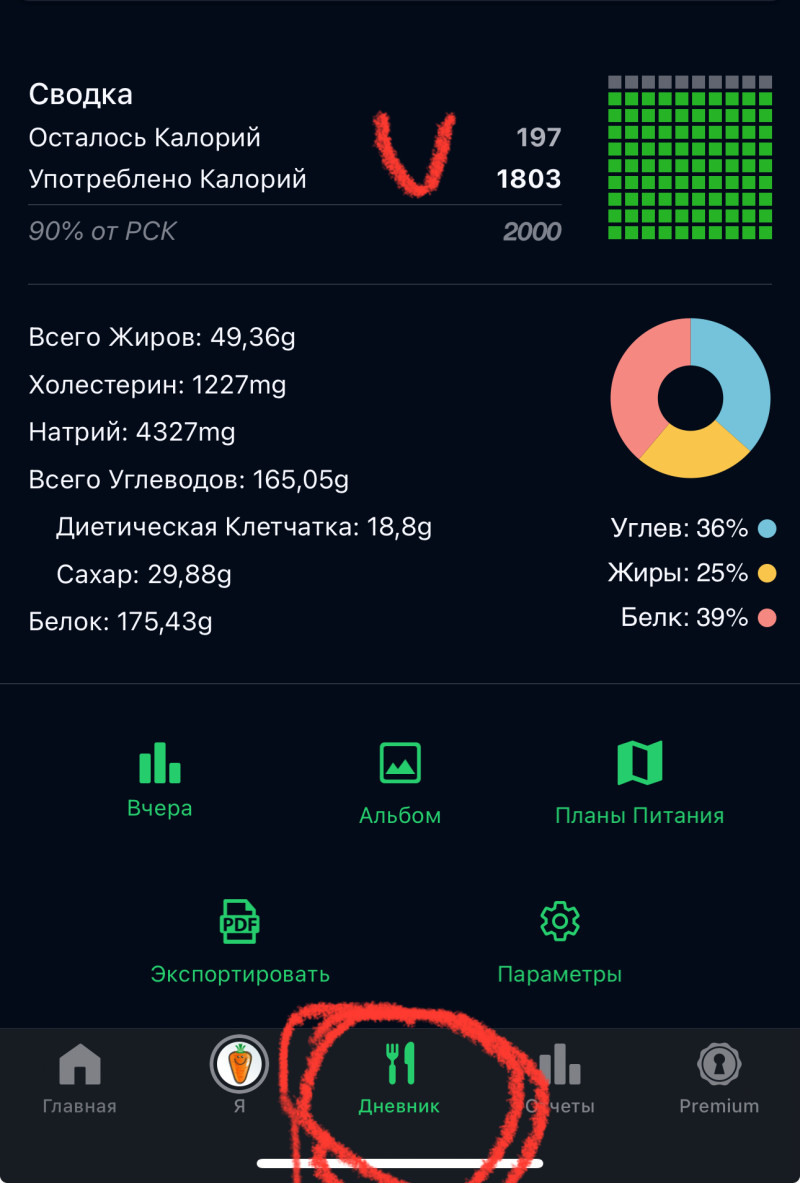Go to the Я profile tab
This screenshot has height=1183, width=800.
[239, 1076]
